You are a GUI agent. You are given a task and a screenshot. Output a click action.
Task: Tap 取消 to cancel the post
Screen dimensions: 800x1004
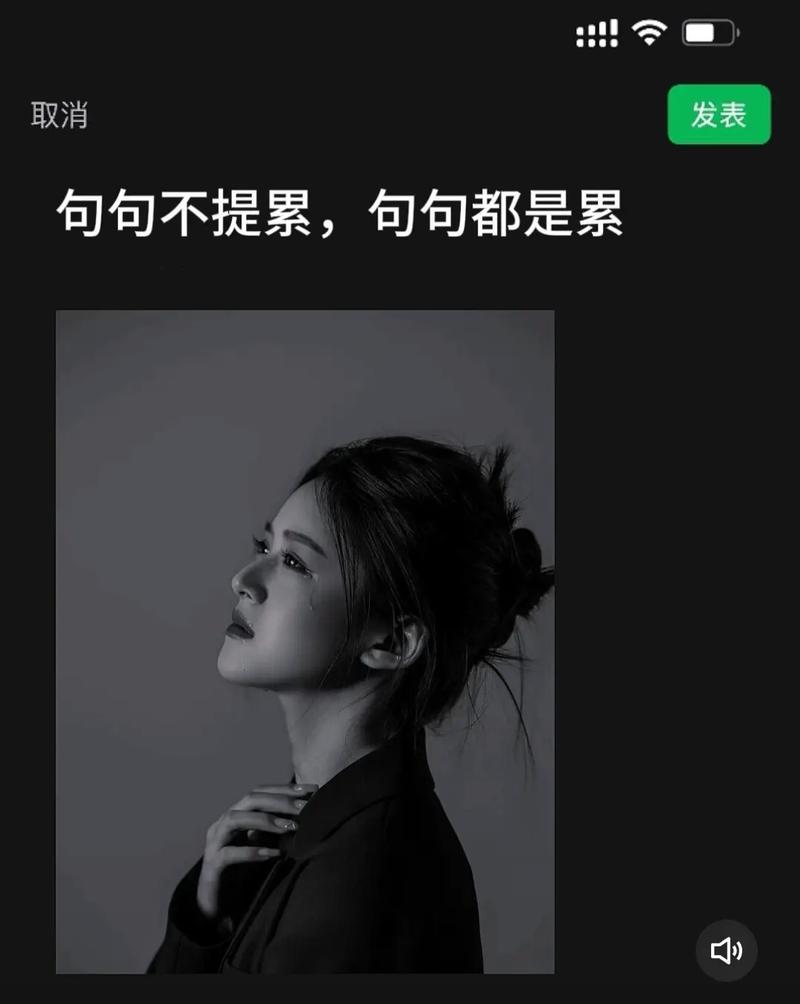[x=59, y=115]
